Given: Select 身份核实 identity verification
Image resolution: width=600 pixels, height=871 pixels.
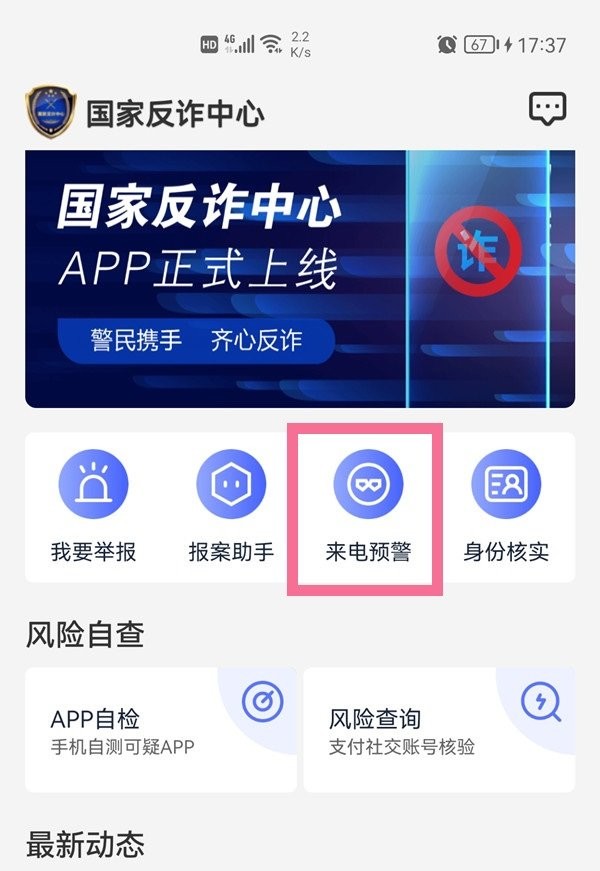Looking at the screenshot, I should 506,507.
